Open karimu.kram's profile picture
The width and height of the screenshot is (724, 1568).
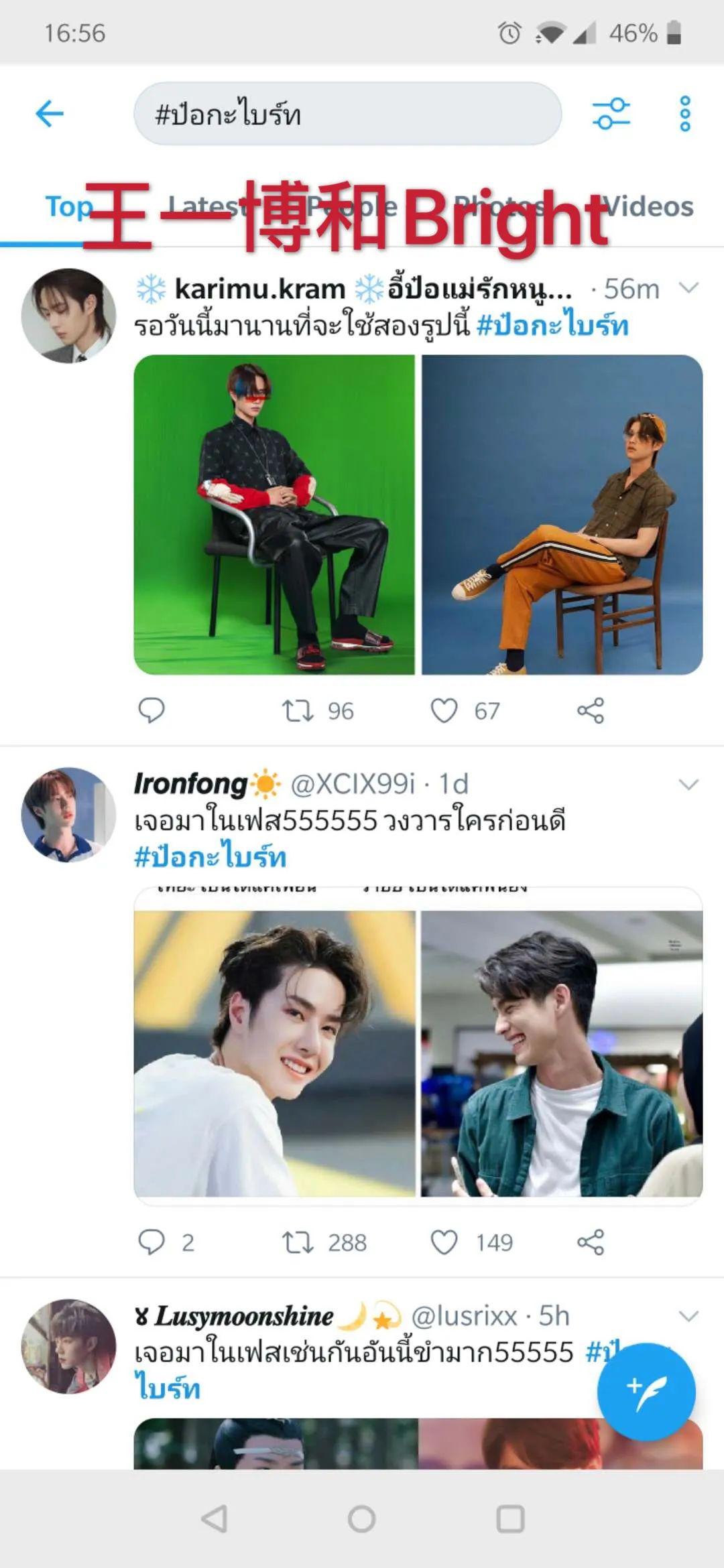click(68, 316)
